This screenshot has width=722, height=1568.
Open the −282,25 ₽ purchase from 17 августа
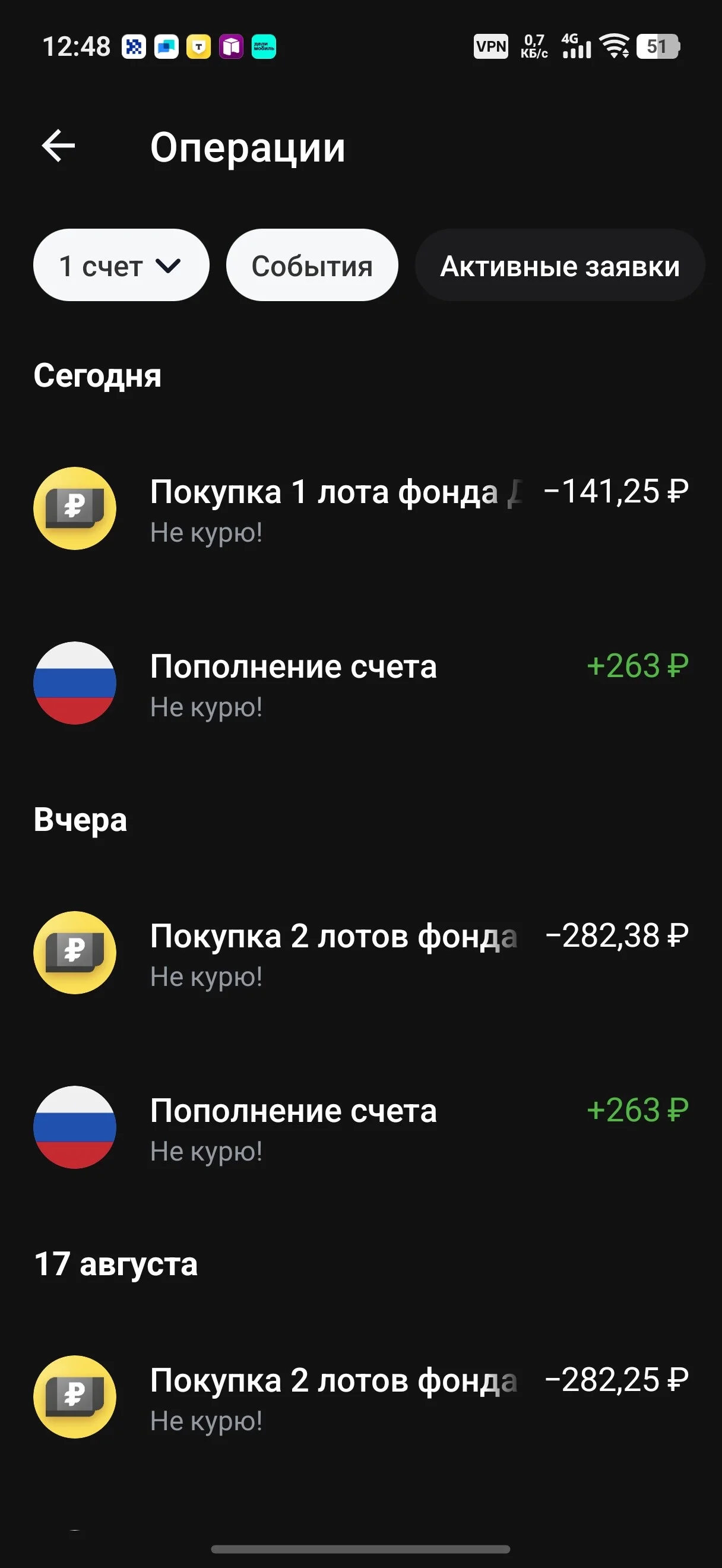click(360, 1398)
